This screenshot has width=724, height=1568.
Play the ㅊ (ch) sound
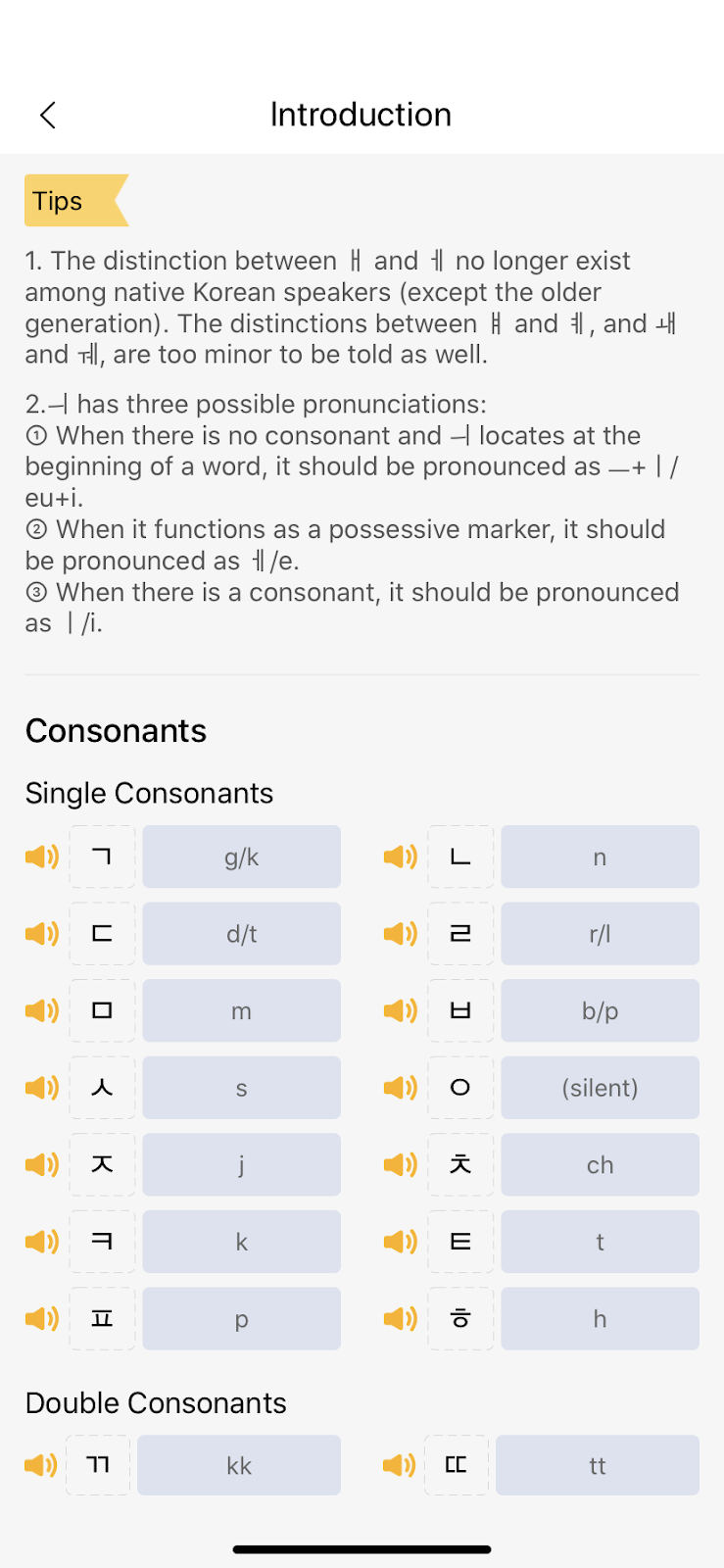point(401,1164)
